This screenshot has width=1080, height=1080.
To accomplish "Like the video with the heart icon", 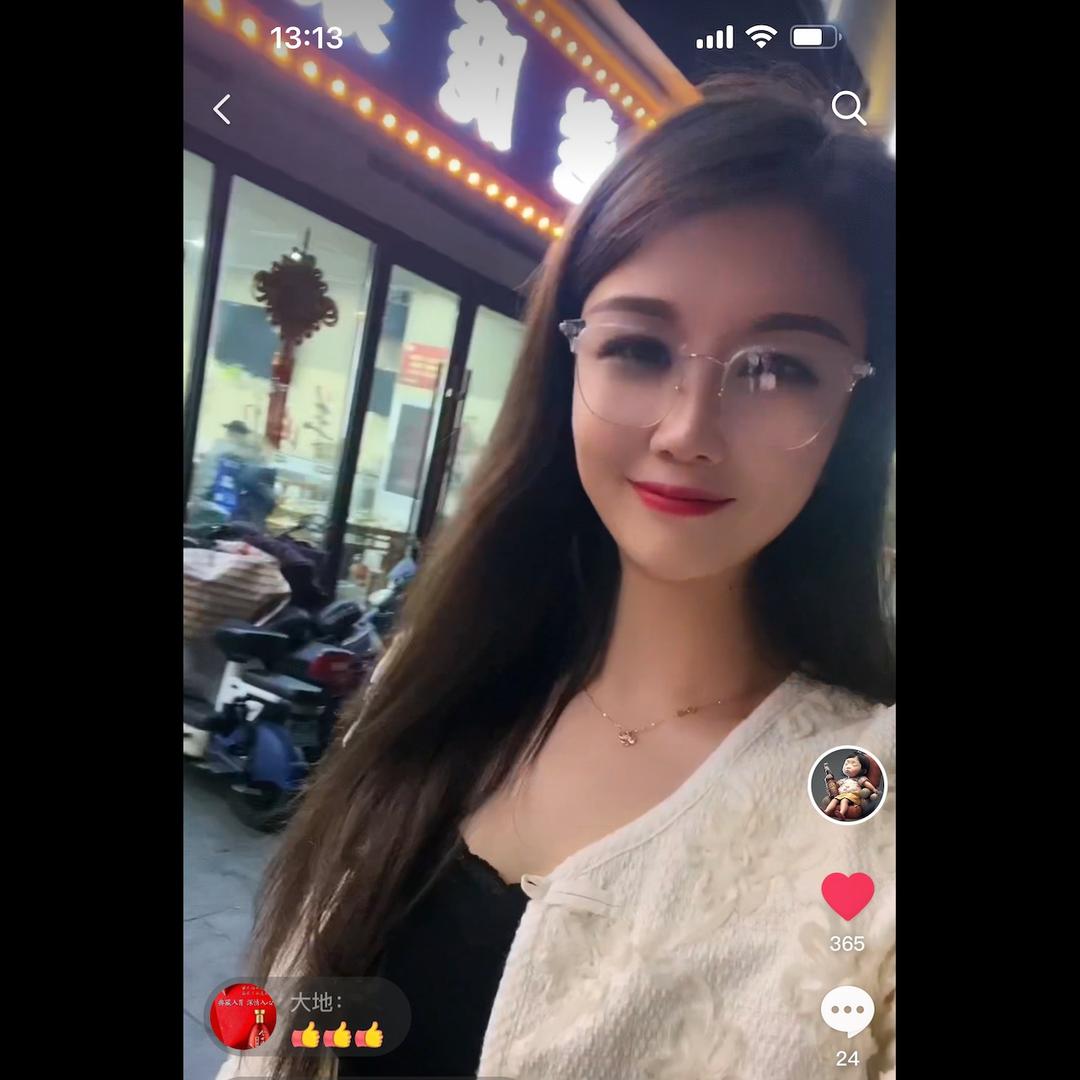I will click(847, 896).
